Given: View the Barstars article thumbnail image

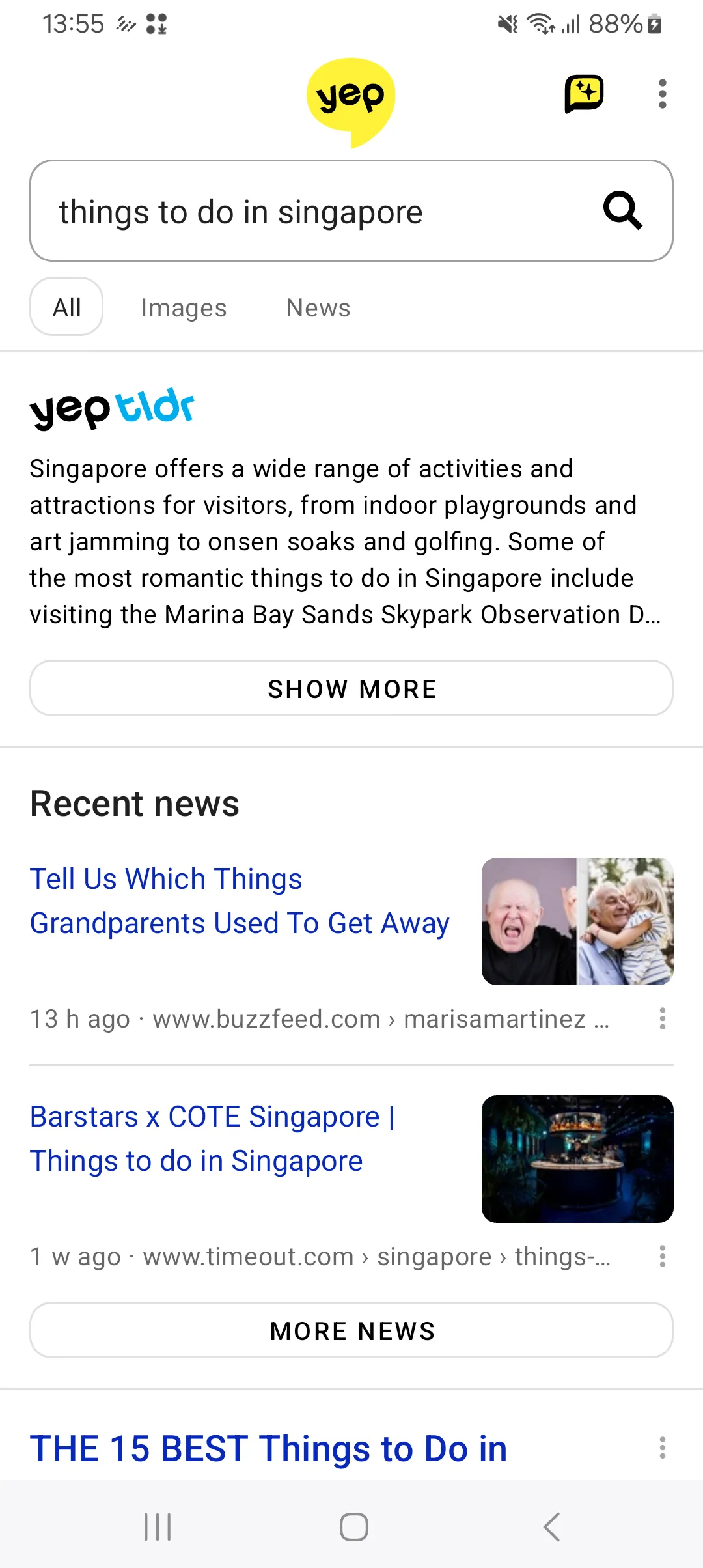Looking at the screenshot, I should pos(577,1159).
